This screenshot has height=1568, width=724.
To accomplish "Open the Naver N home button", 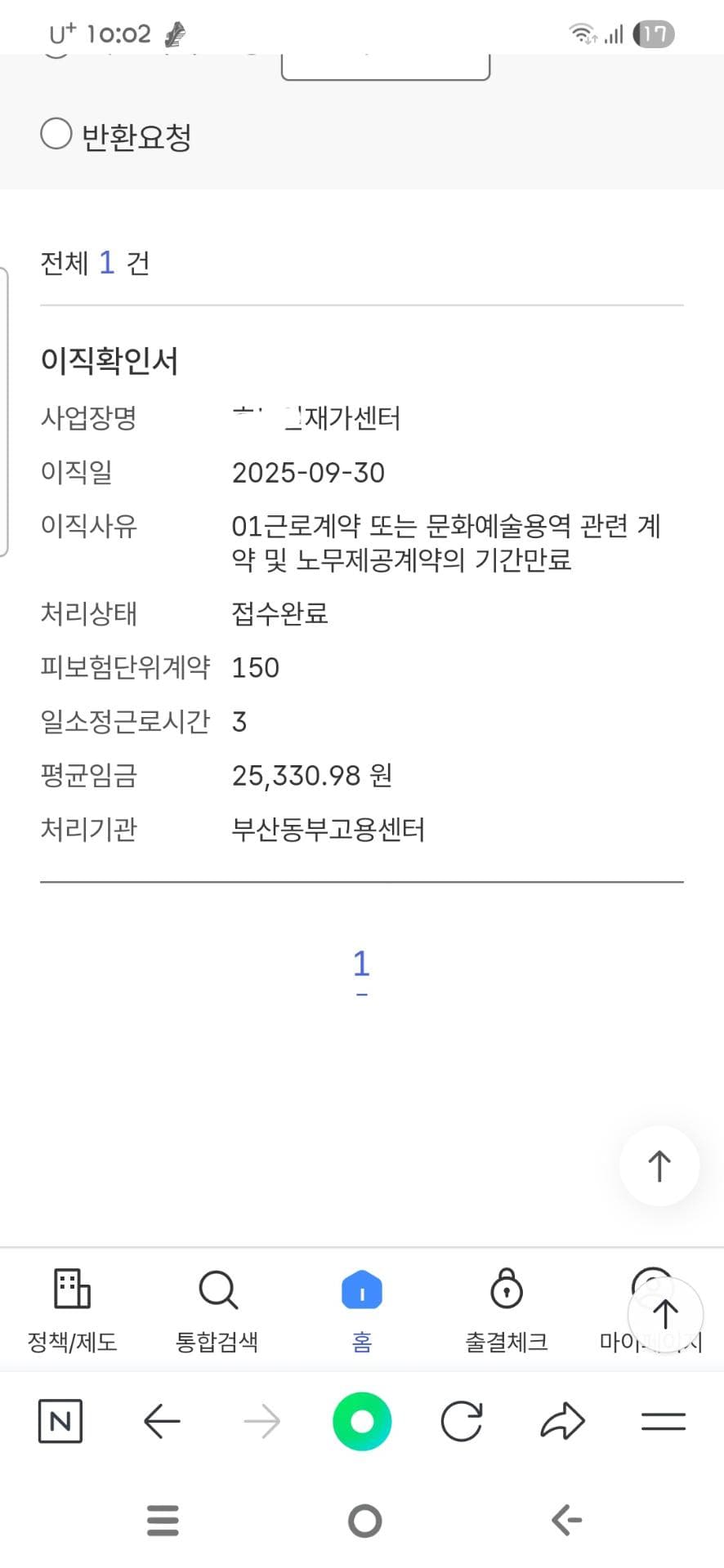I will [x=60, y=1422].
